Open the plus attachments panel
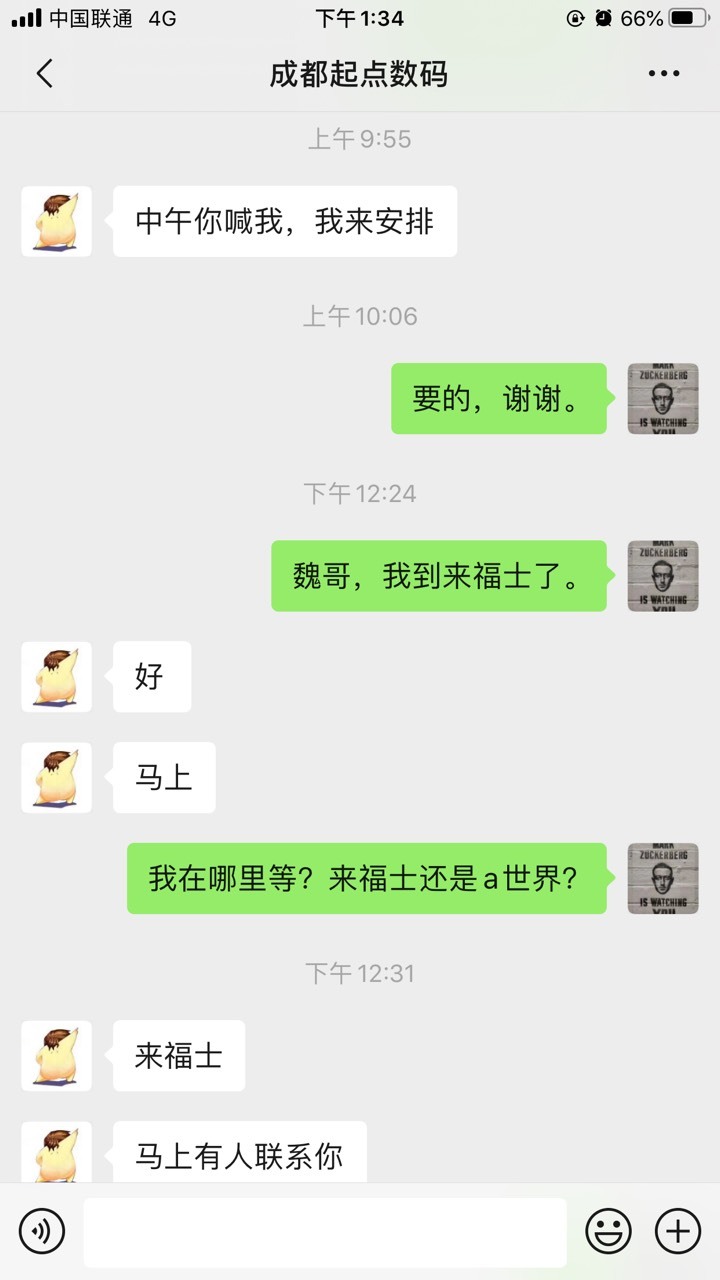 click(x=678, y=1231)
